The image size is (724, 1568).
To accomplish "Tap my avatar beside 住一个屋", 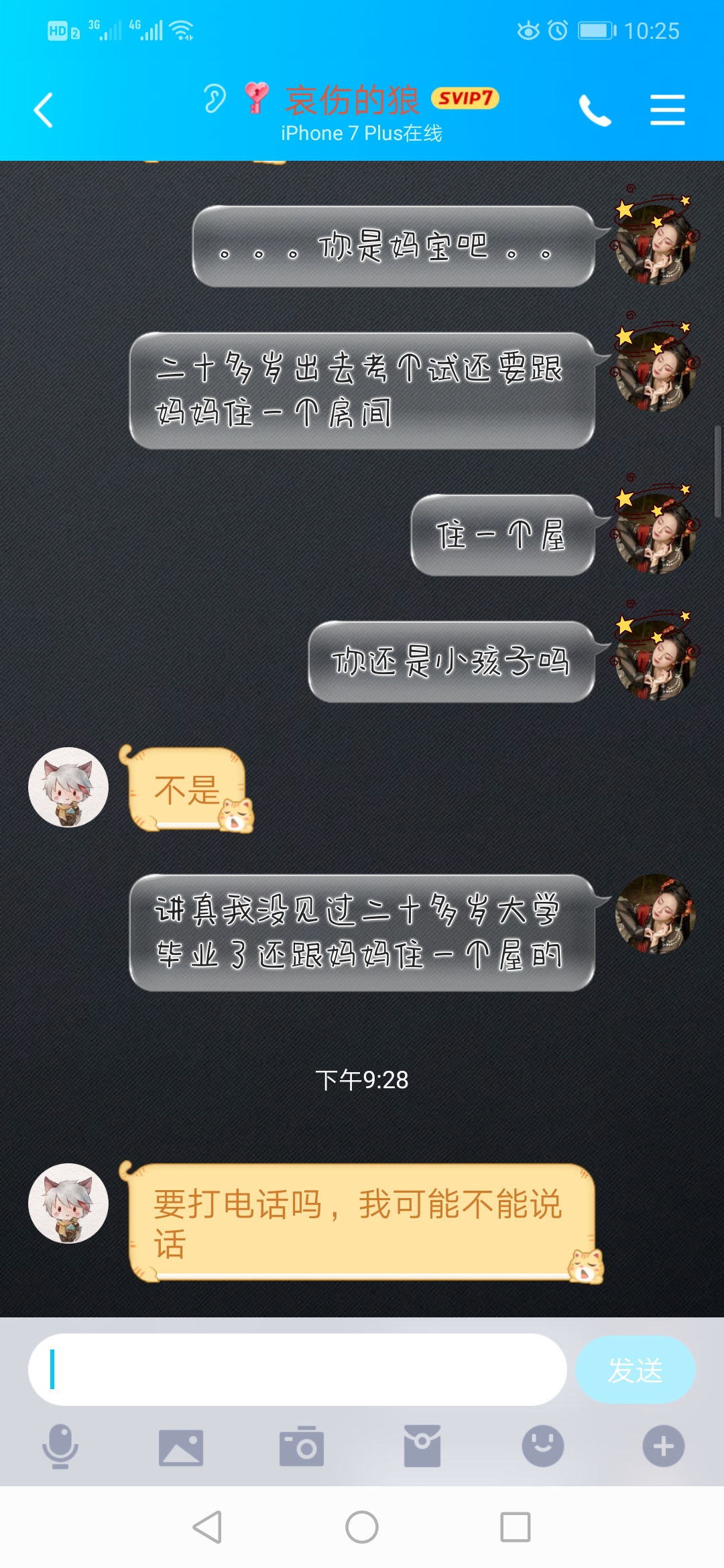I will click(x=656, y=533).
